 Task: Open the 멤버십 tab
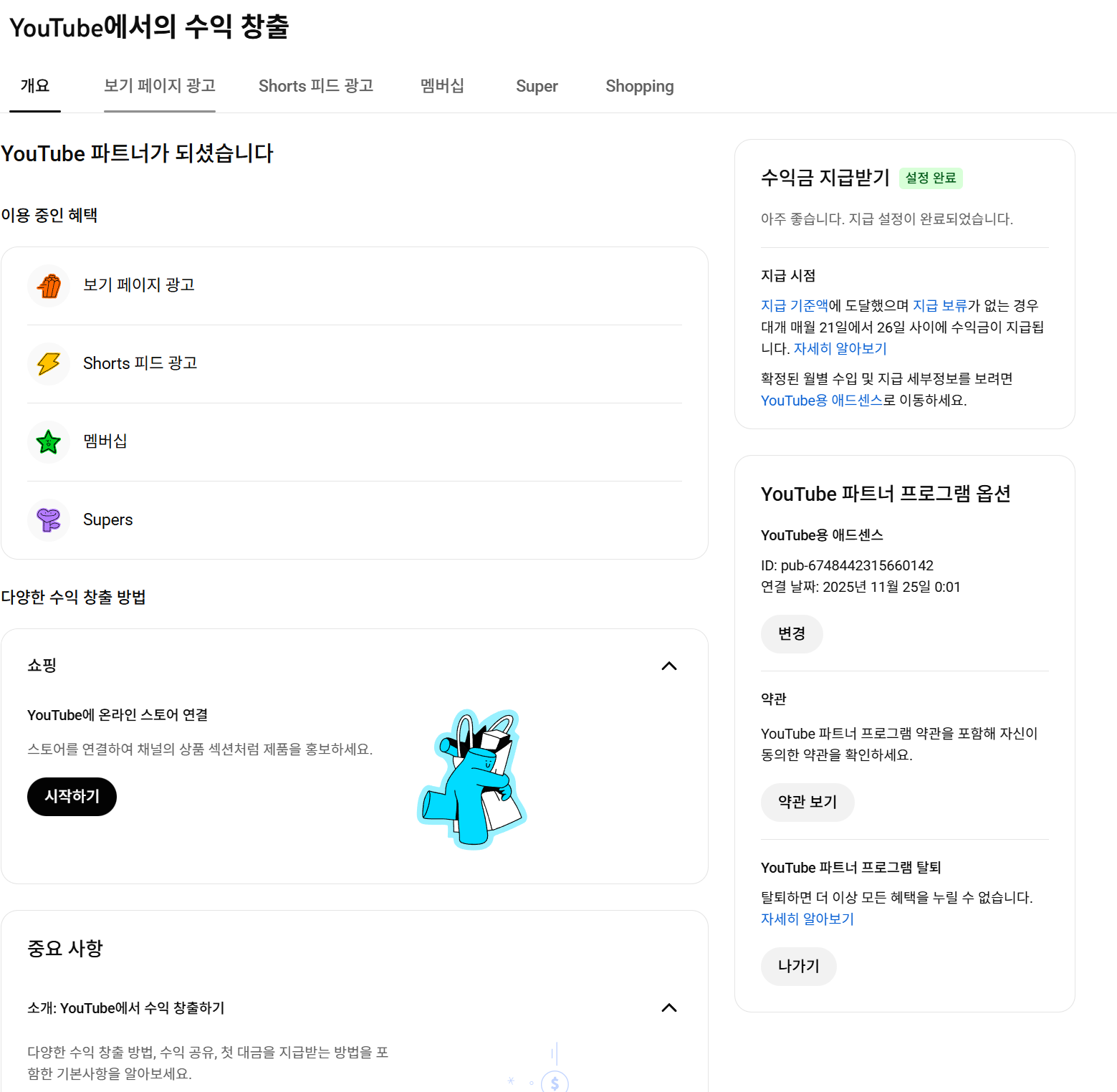(442, 86)
